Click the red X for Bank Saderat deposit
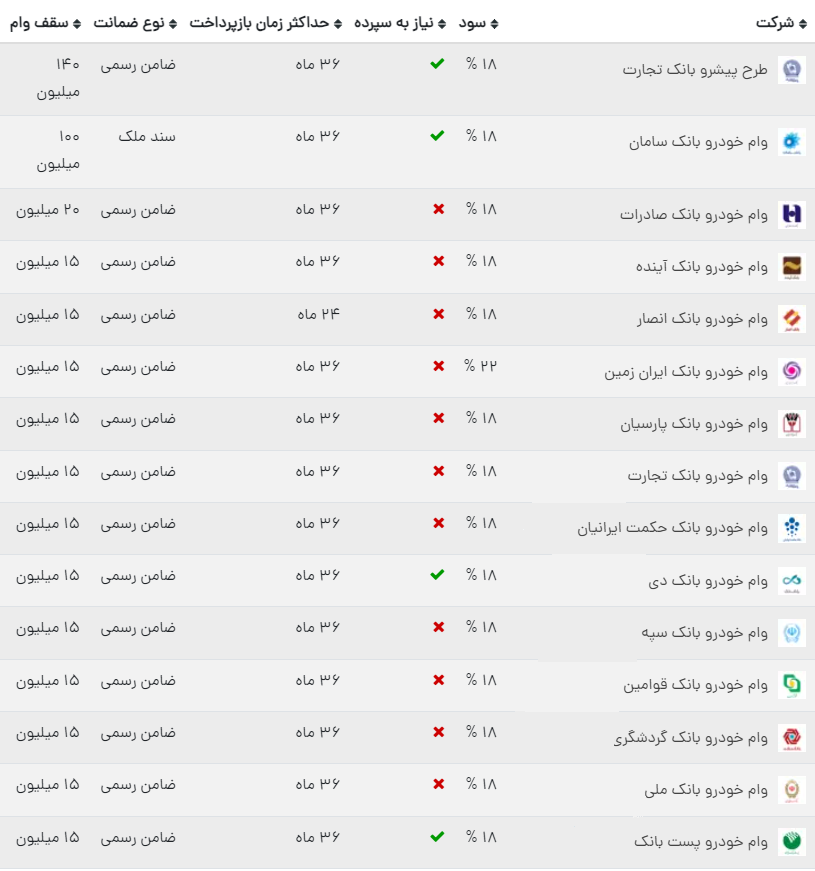The image size is (815, 871). pyautogui.click(x=437, y=208)
